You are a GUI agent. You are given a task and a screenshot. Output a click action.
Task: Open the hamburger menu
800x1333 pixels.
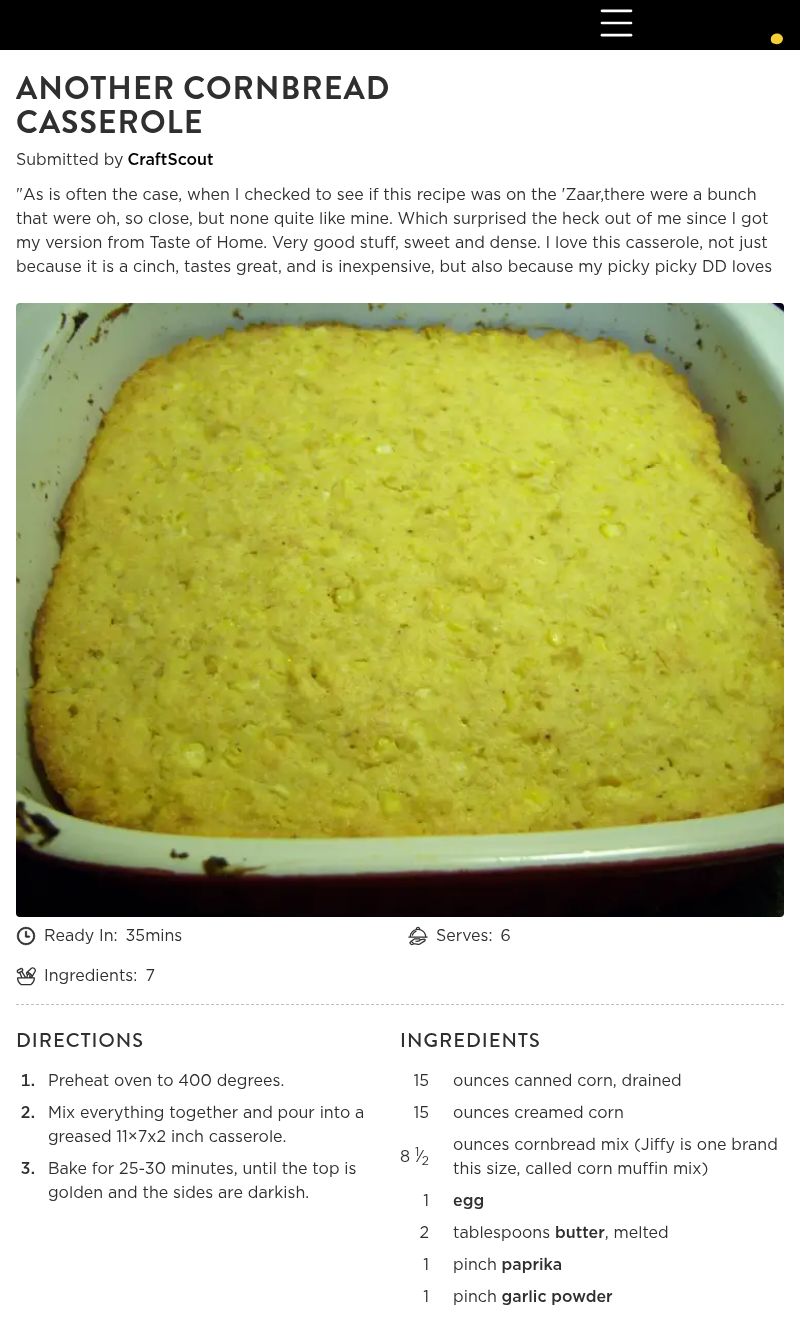coord(616,23)
